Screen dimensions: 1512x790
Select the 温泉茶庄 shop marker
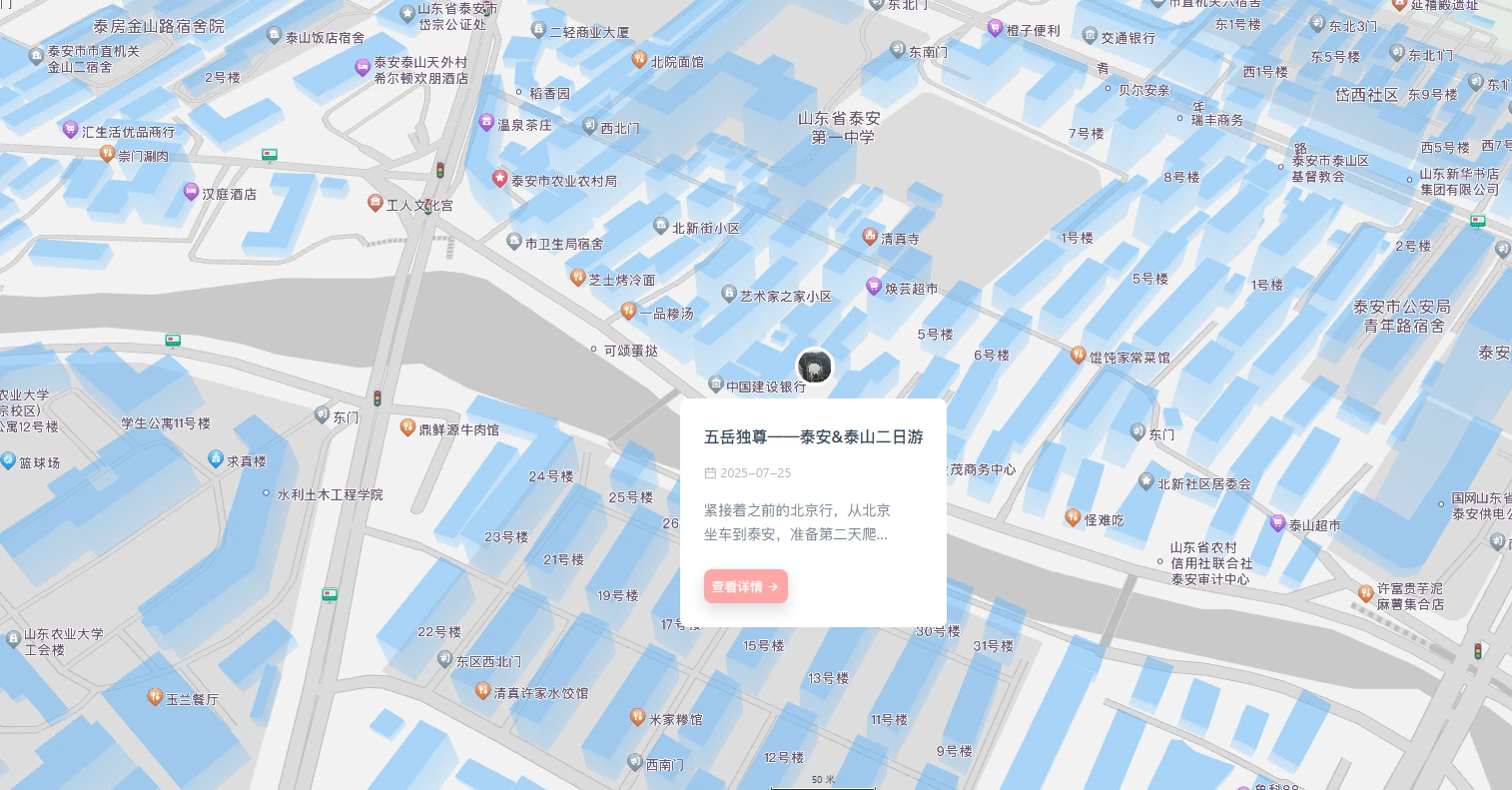(x=486, y=124)
